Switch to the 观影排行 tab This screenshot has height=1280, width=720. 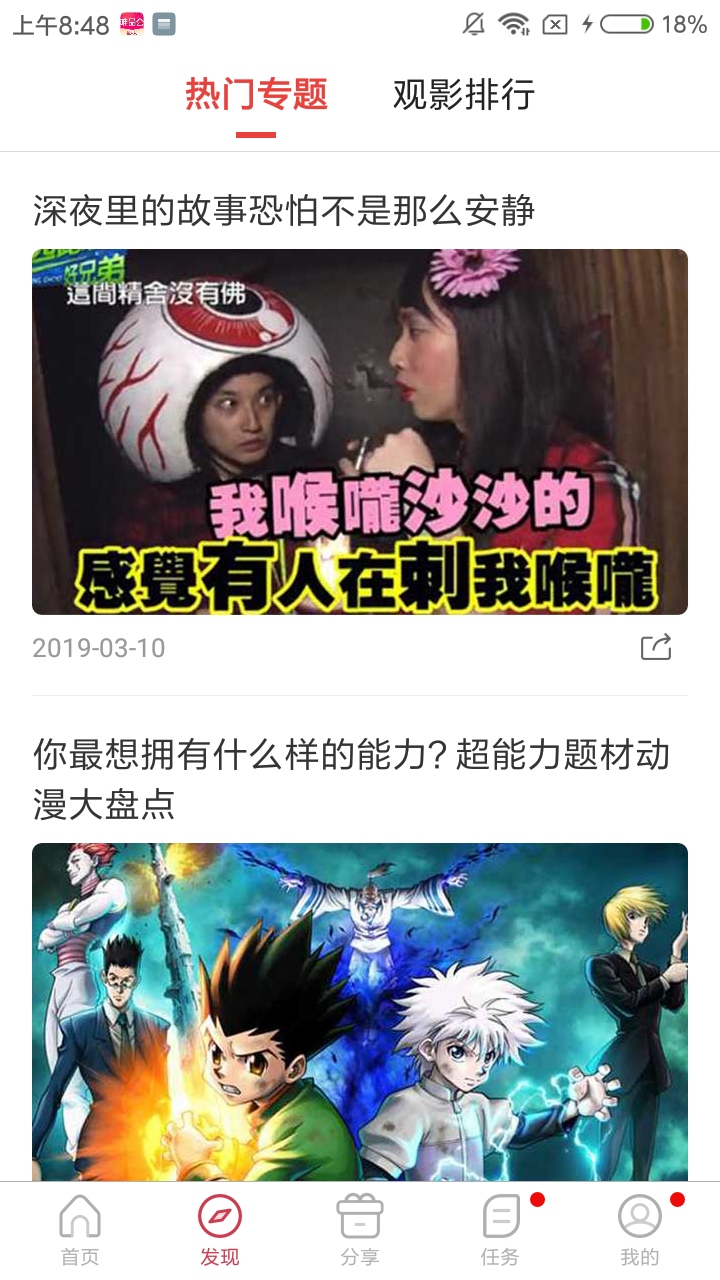[463, 95]
